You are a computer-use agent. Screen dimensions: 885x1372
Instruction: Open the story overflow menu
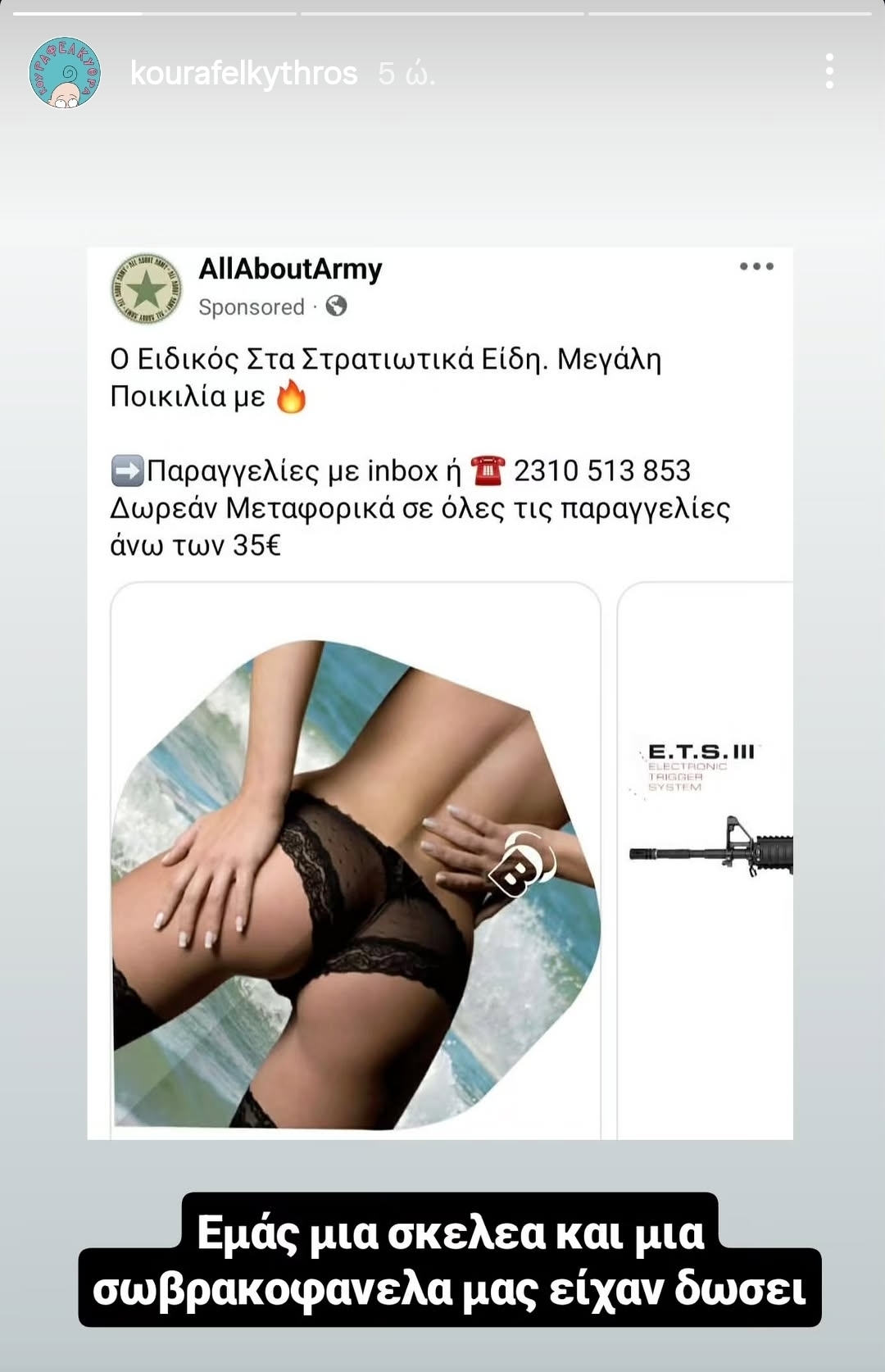click(829, 71)
